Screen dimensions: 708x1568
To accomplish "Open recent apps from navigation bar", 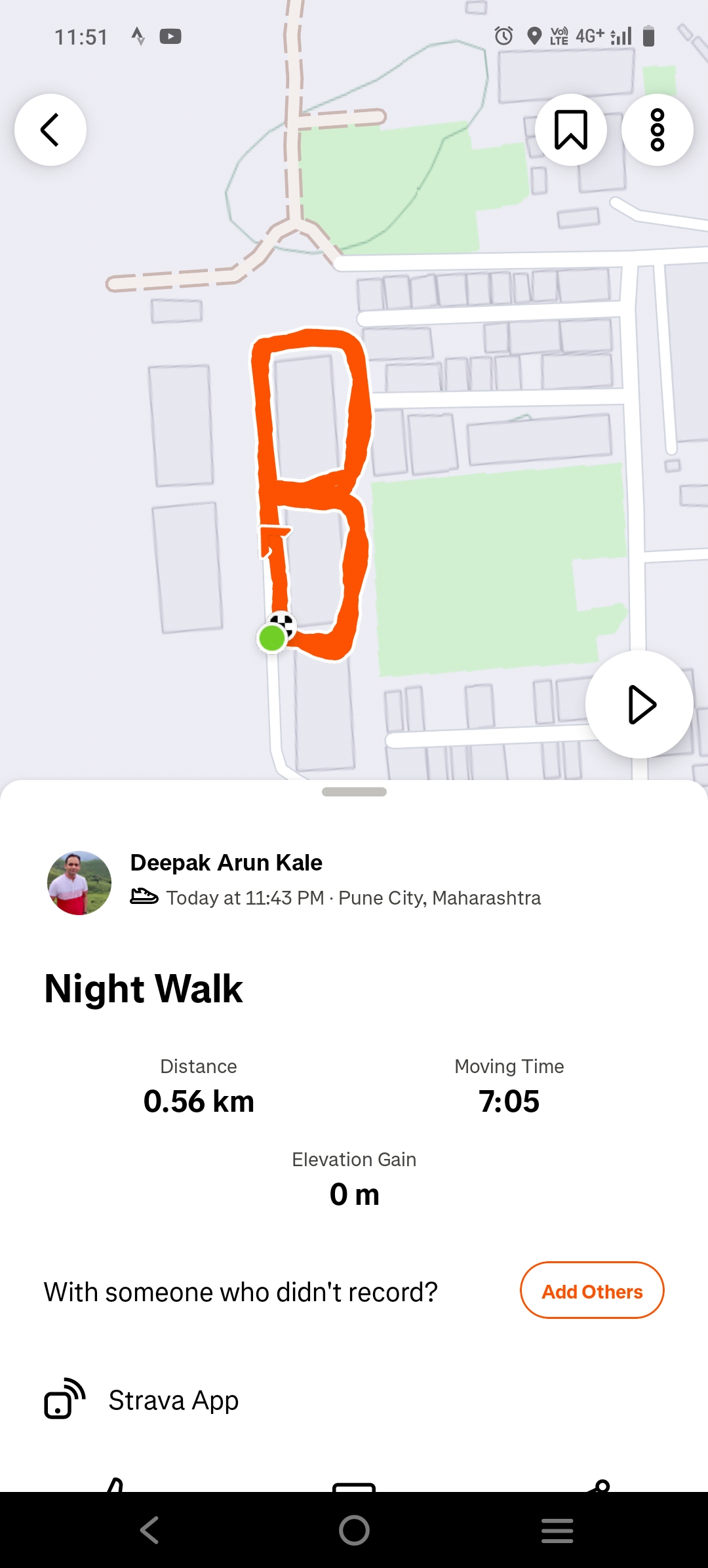I will pyautogui.click(x=557, y=1531).
